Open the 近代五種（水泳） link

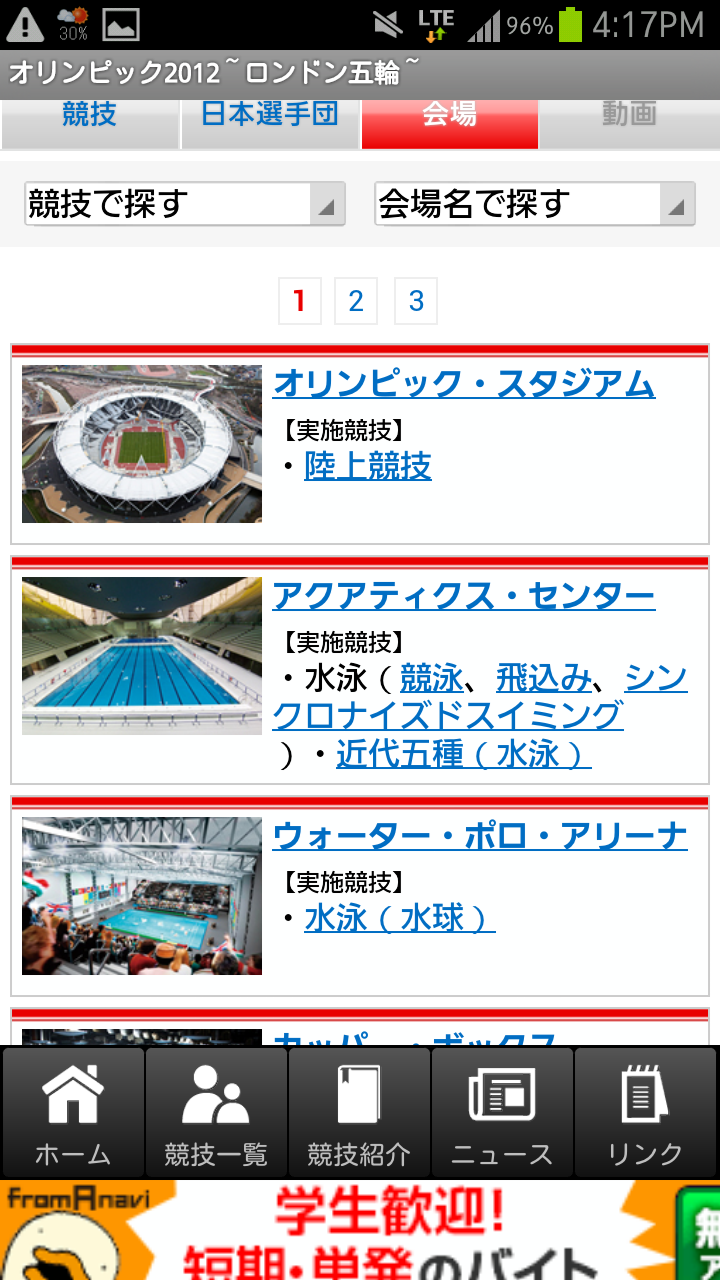[464, 753]
